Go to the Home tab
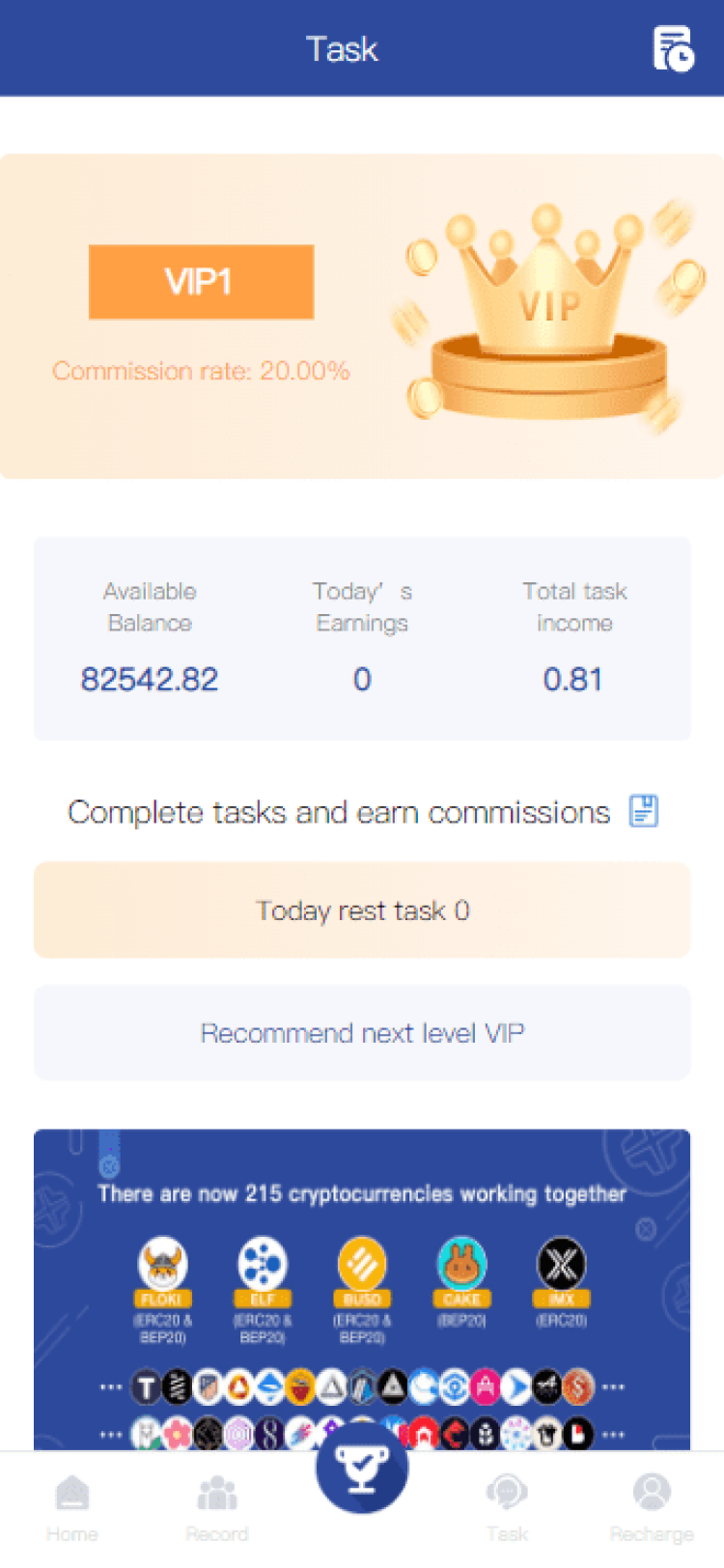 point(72,1509)
